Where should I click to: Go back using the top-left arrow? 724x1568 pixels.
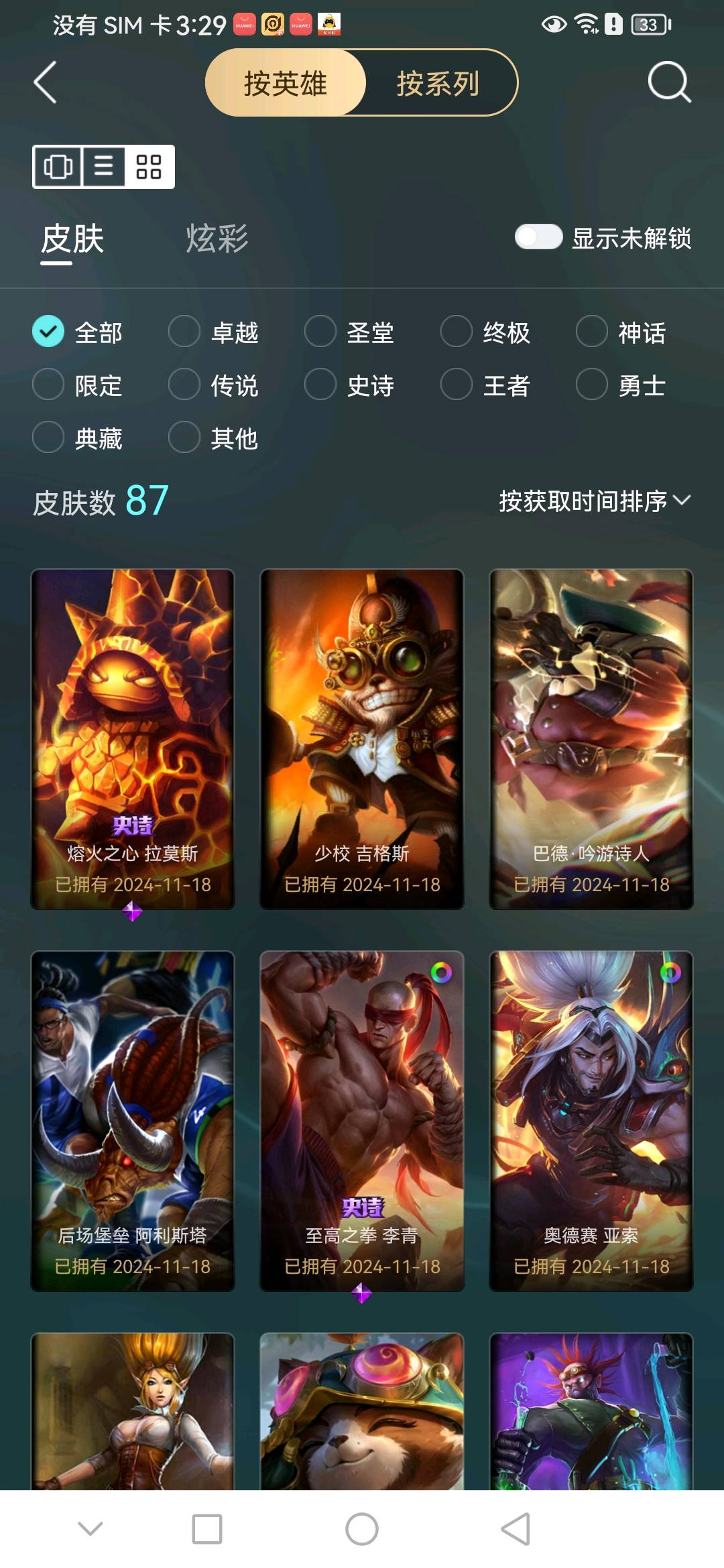coord(46,83)
